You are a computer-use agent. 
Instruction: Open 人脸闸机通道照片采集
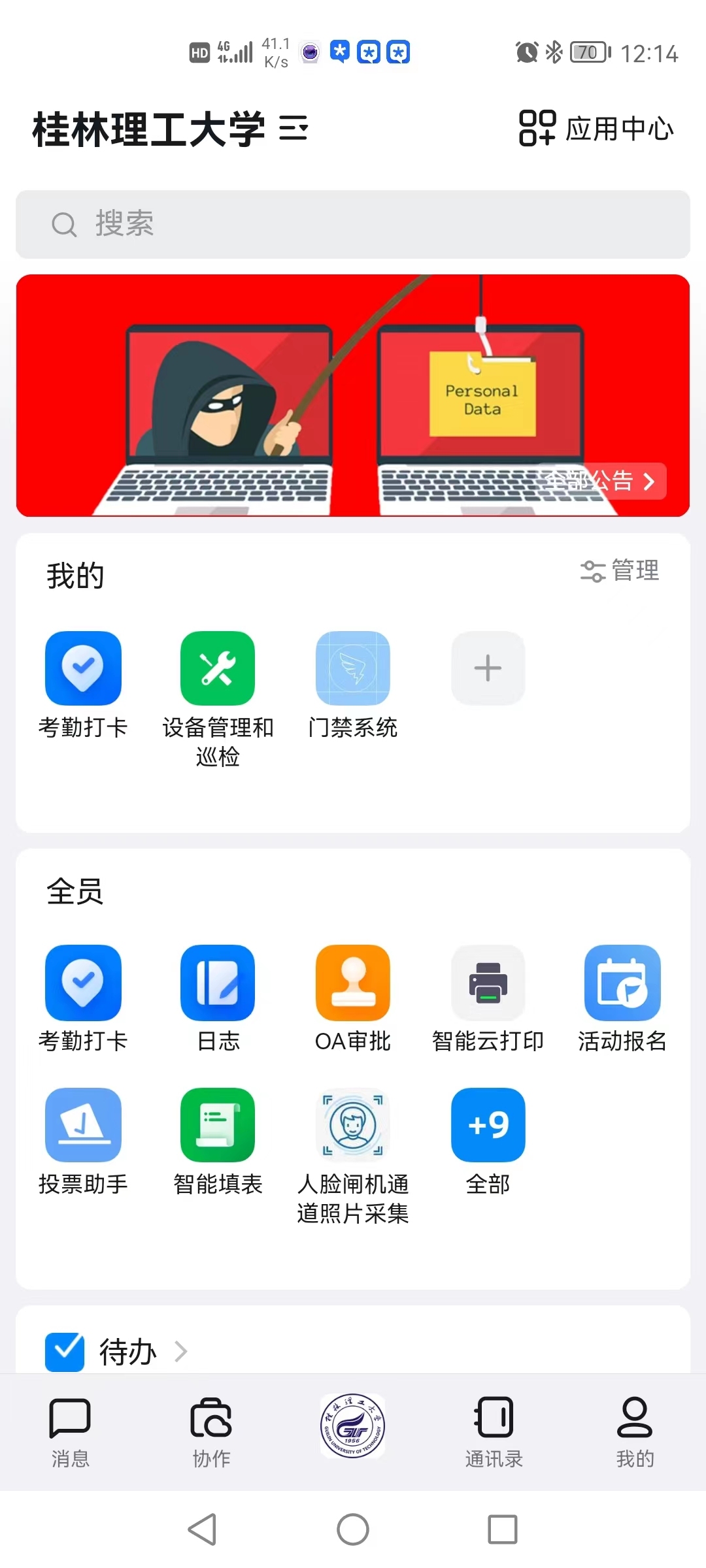pos(353,1126)
